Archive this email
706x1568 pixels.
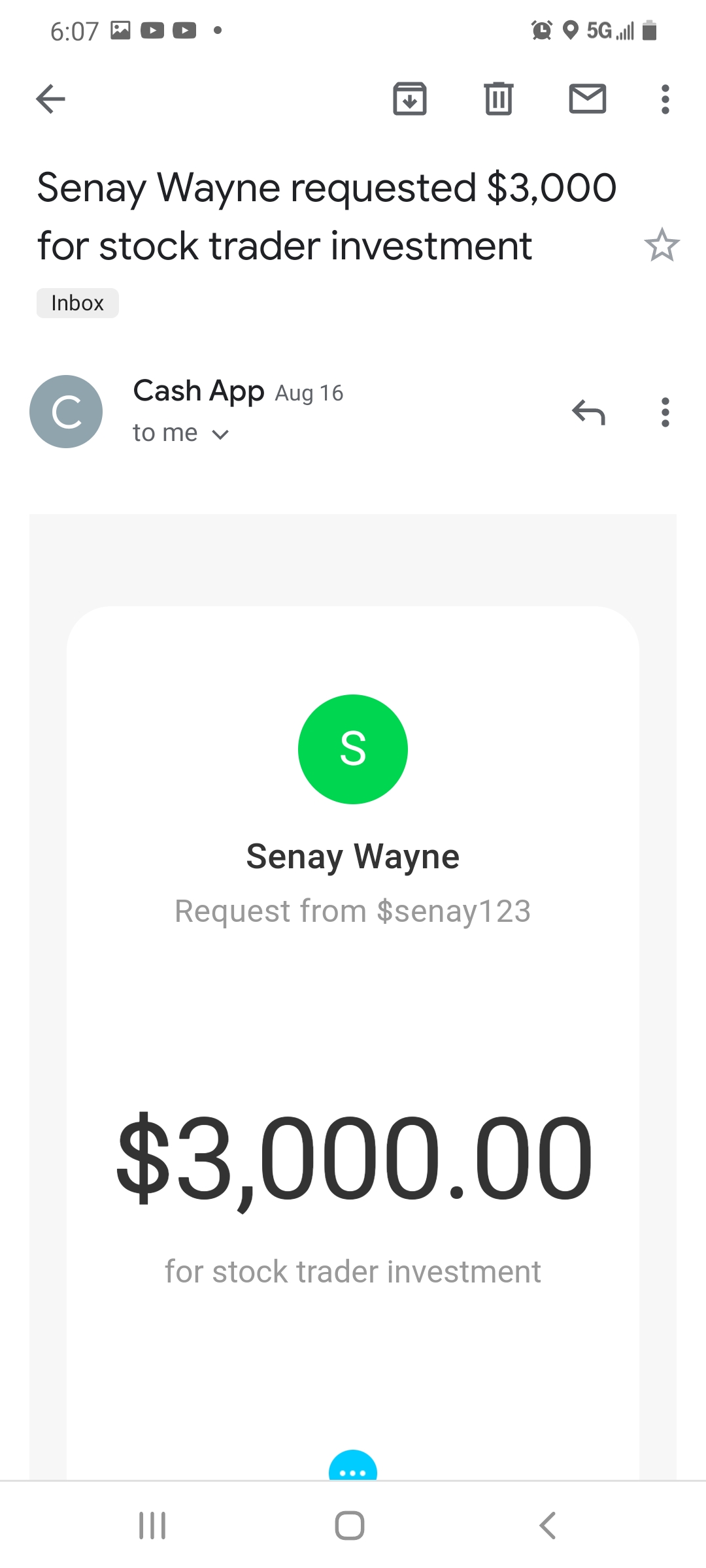pos(410,99)
